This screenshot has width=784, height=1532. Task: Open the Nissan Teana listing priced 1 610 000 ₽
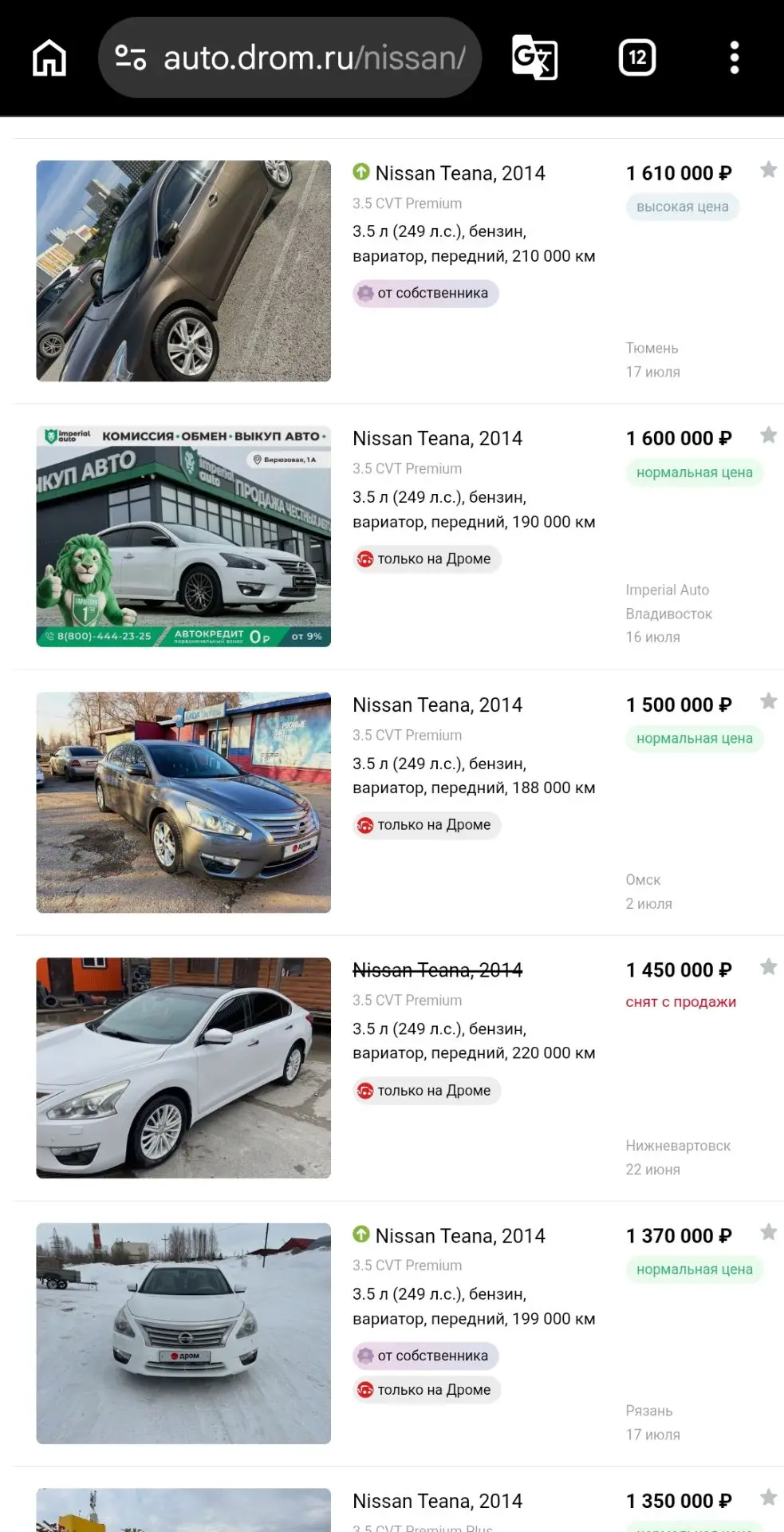[460, 173]
